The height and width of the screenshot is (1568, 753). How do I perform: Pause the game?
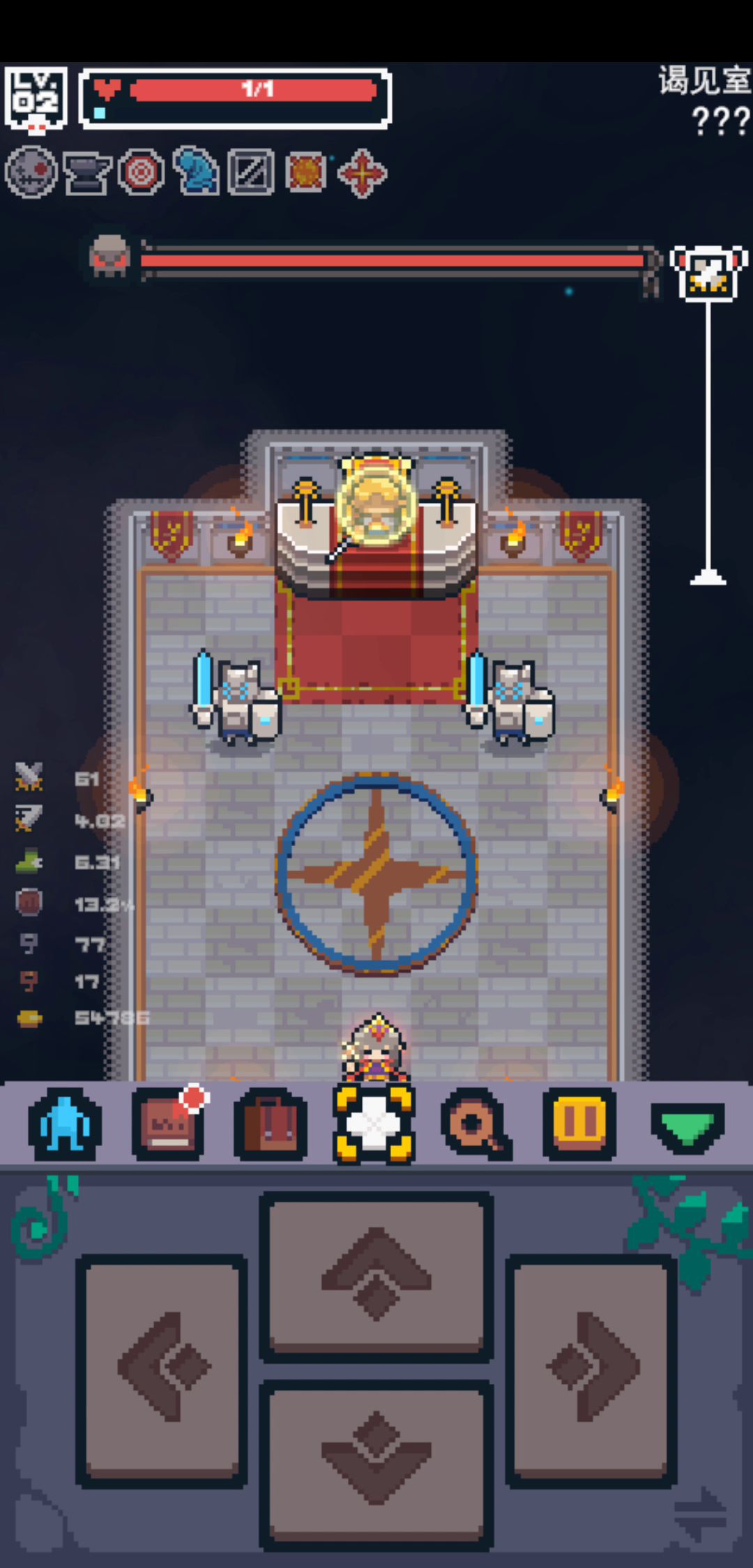coord(579,1124)
